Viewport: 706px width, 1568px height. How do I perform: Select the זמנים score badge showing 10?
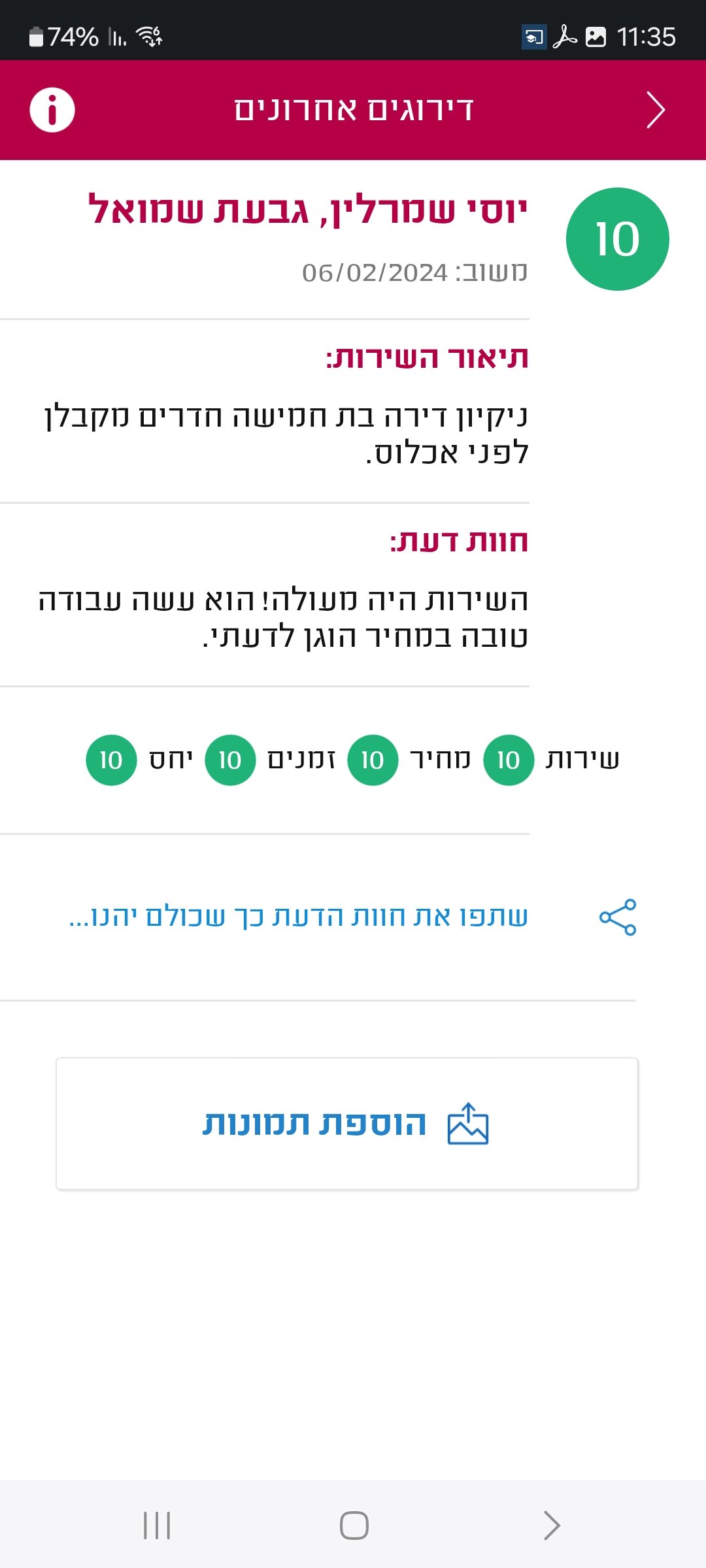(229, 759)
